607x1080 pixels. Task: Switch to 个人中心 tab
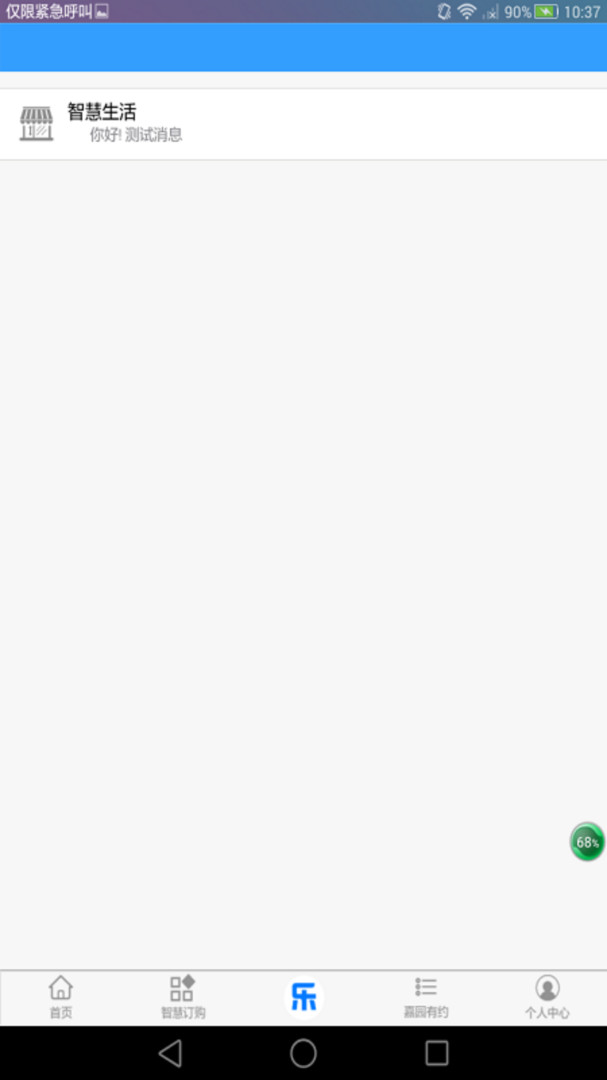pyautogui.click(x=547, y=997)
